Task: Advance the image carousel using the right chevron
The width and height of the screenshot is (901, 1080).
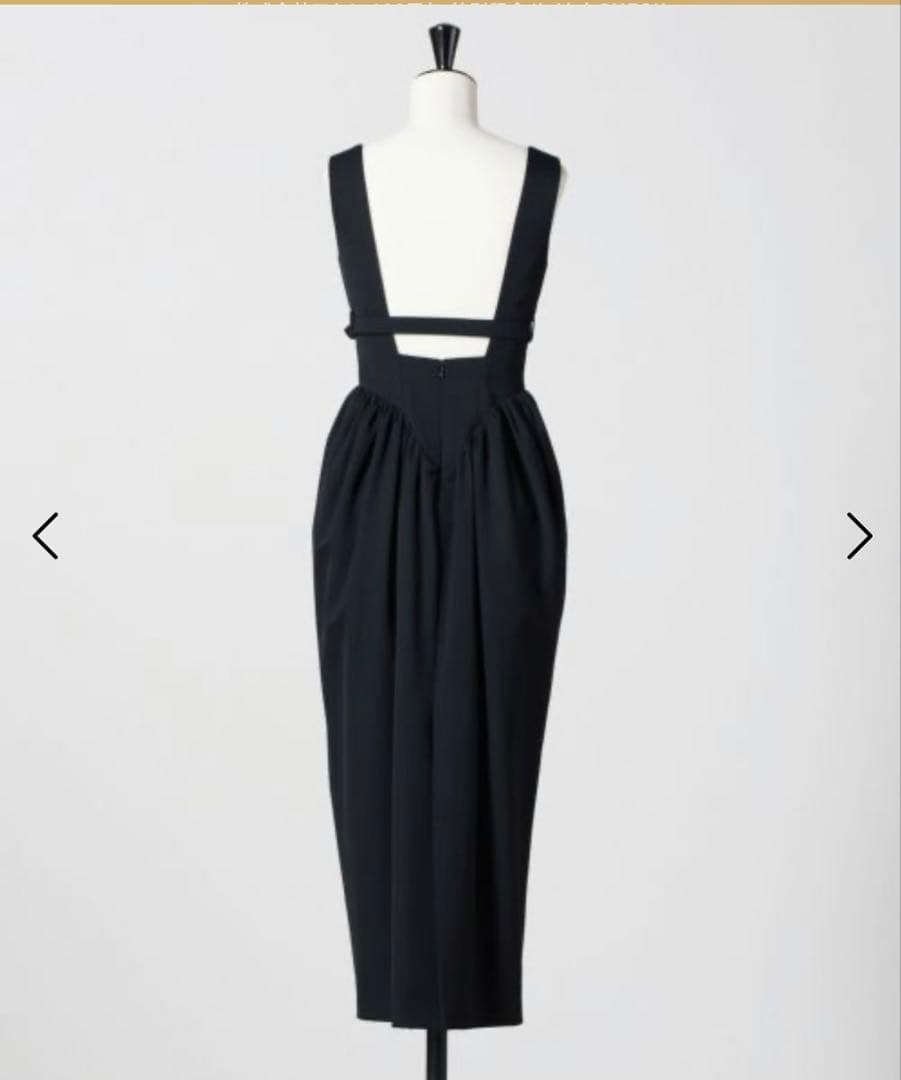Action: pos(857,536)
